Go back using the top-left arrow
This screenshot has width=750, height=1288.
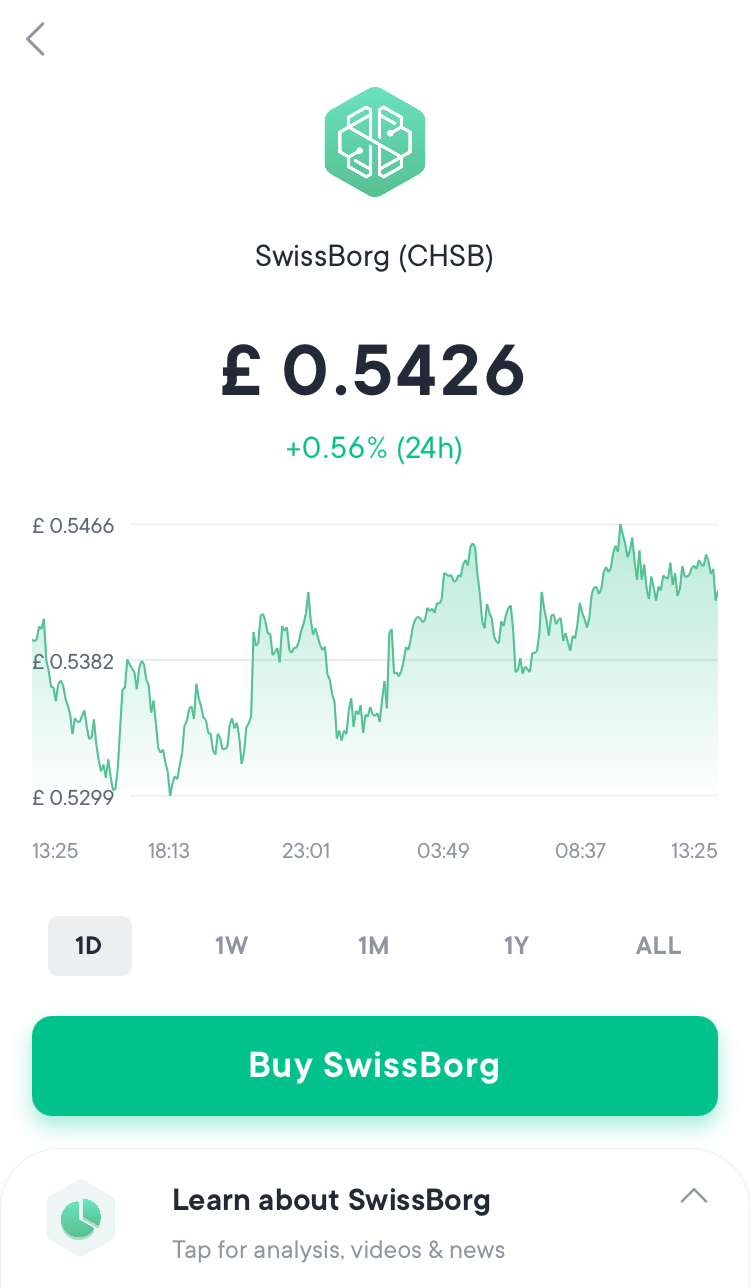point(36,40)
